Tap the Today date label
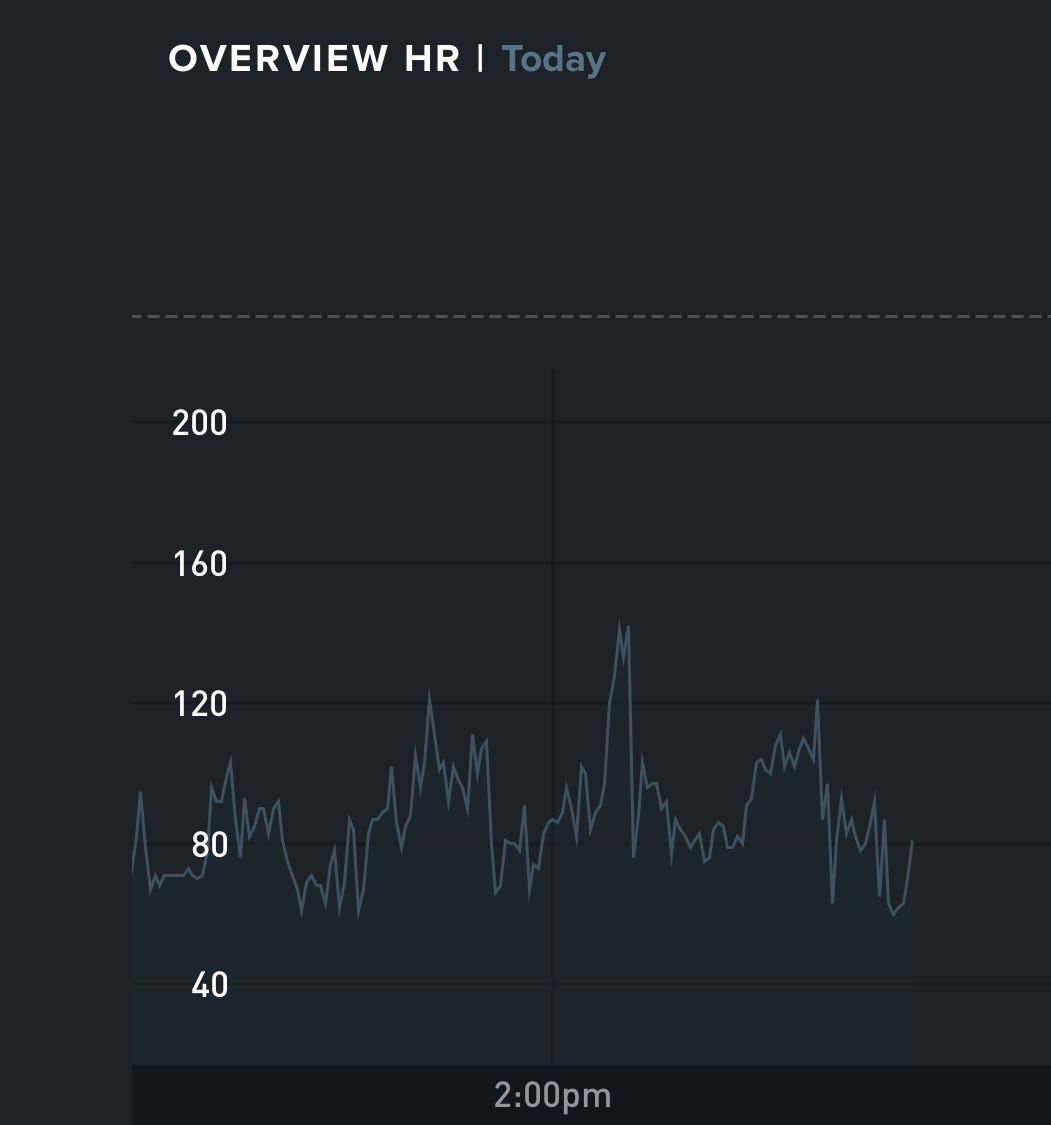 pos(553,60)
